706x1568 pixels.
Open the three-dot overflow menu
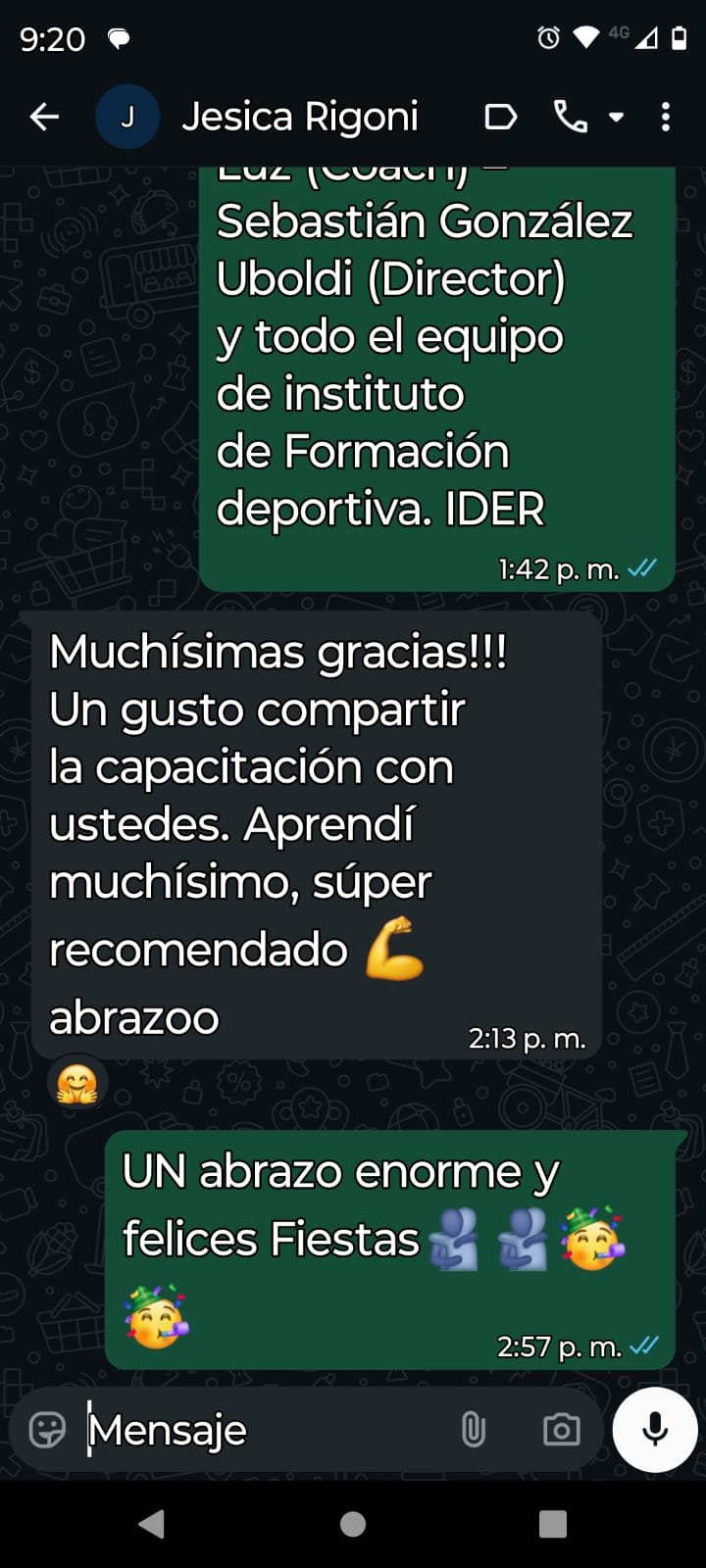(666, 118)
